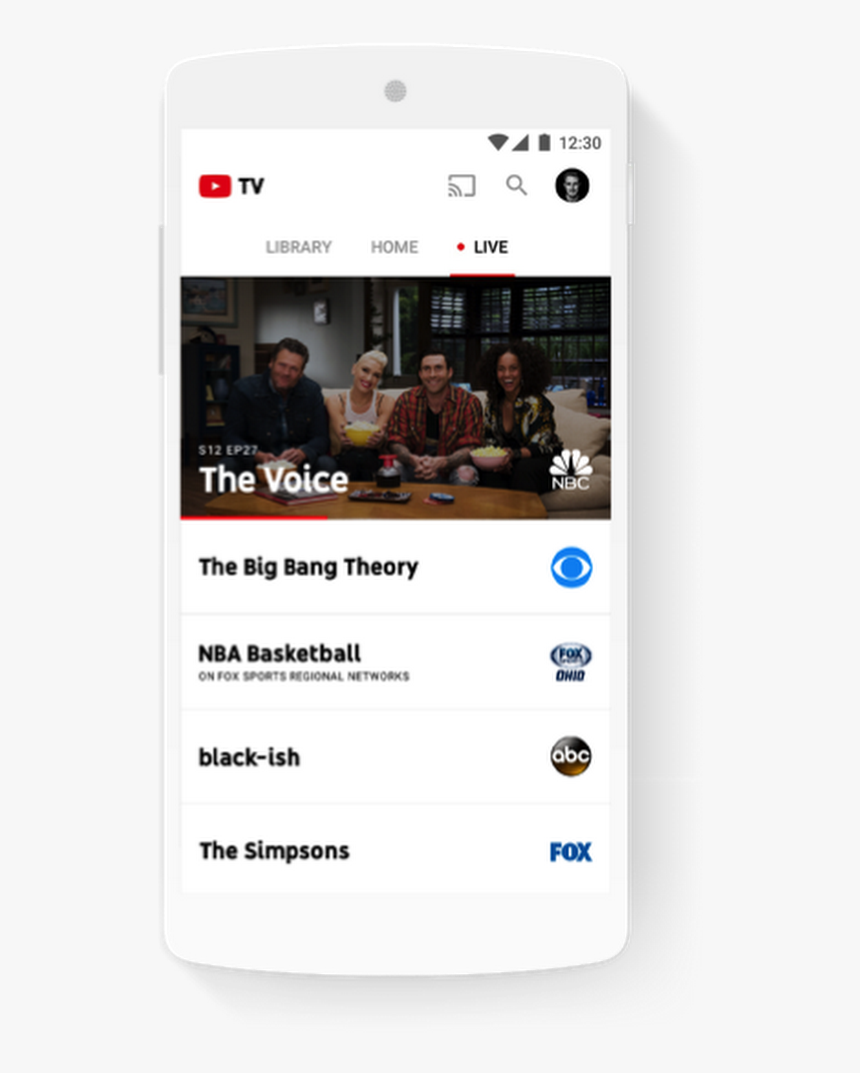Tap the FOX network logo
The height and width of the screenshot is (1073, 860).
pos(570,851)
